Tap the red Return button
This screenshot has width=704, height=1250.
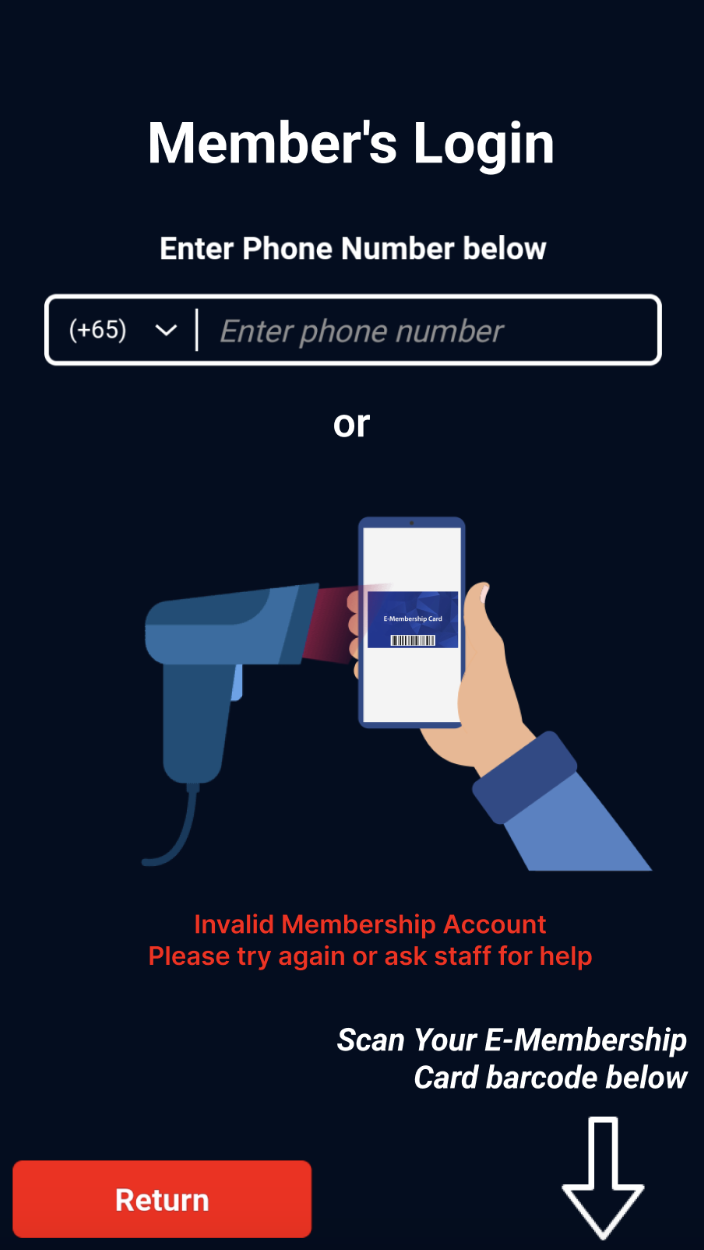(162, 1199)
